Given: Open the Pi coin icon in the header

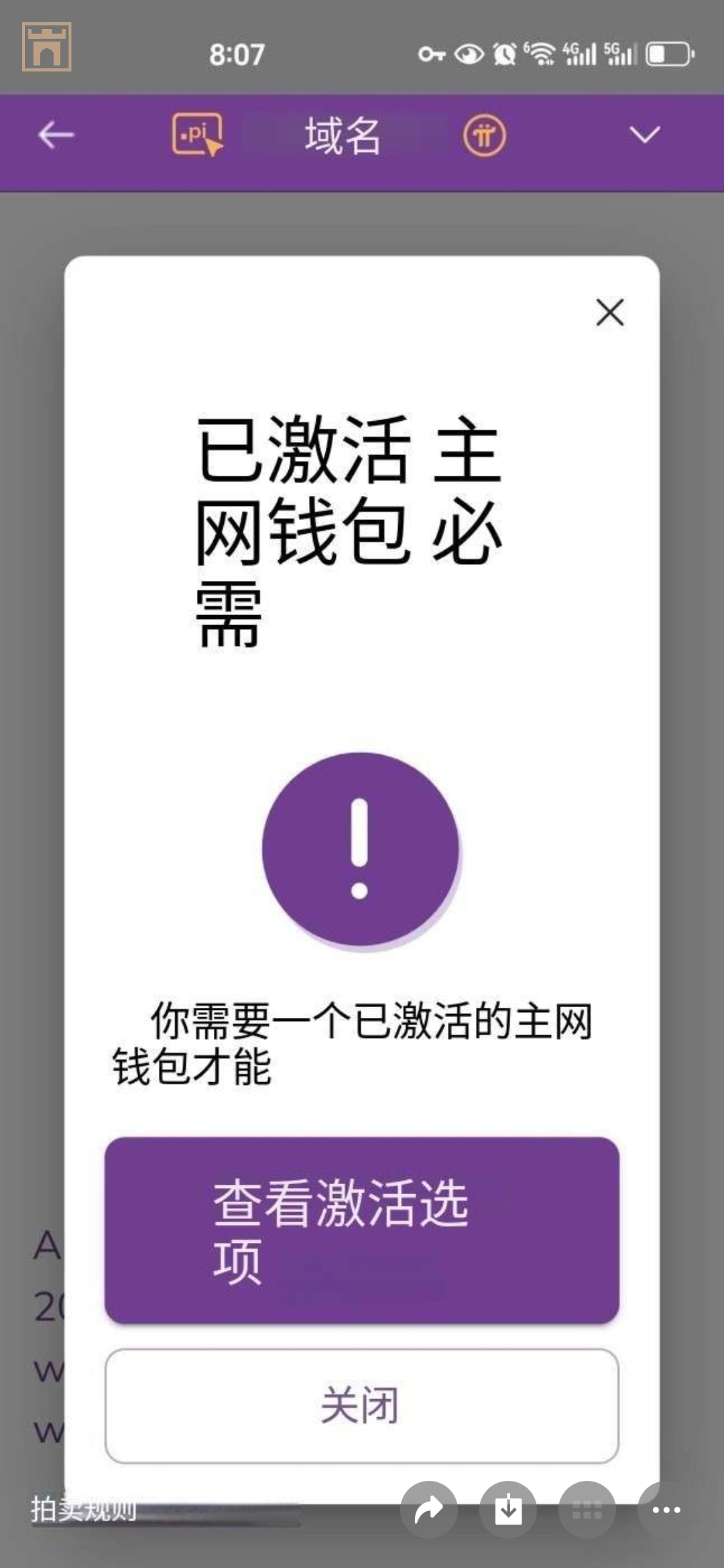Looking at the screenshot, I should tap(484, 136).
